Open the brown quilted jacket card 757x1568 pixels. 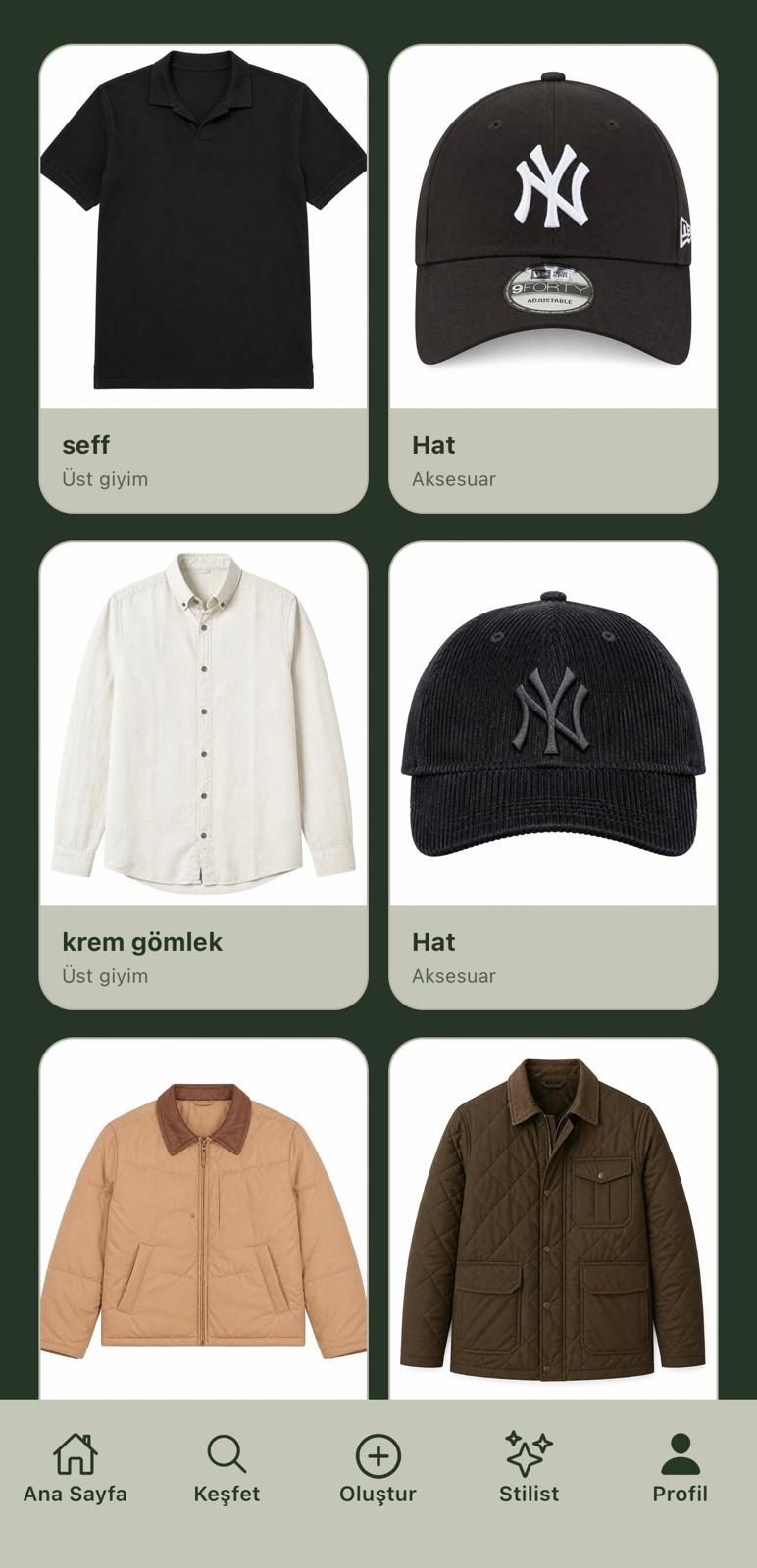point(553,1218)
